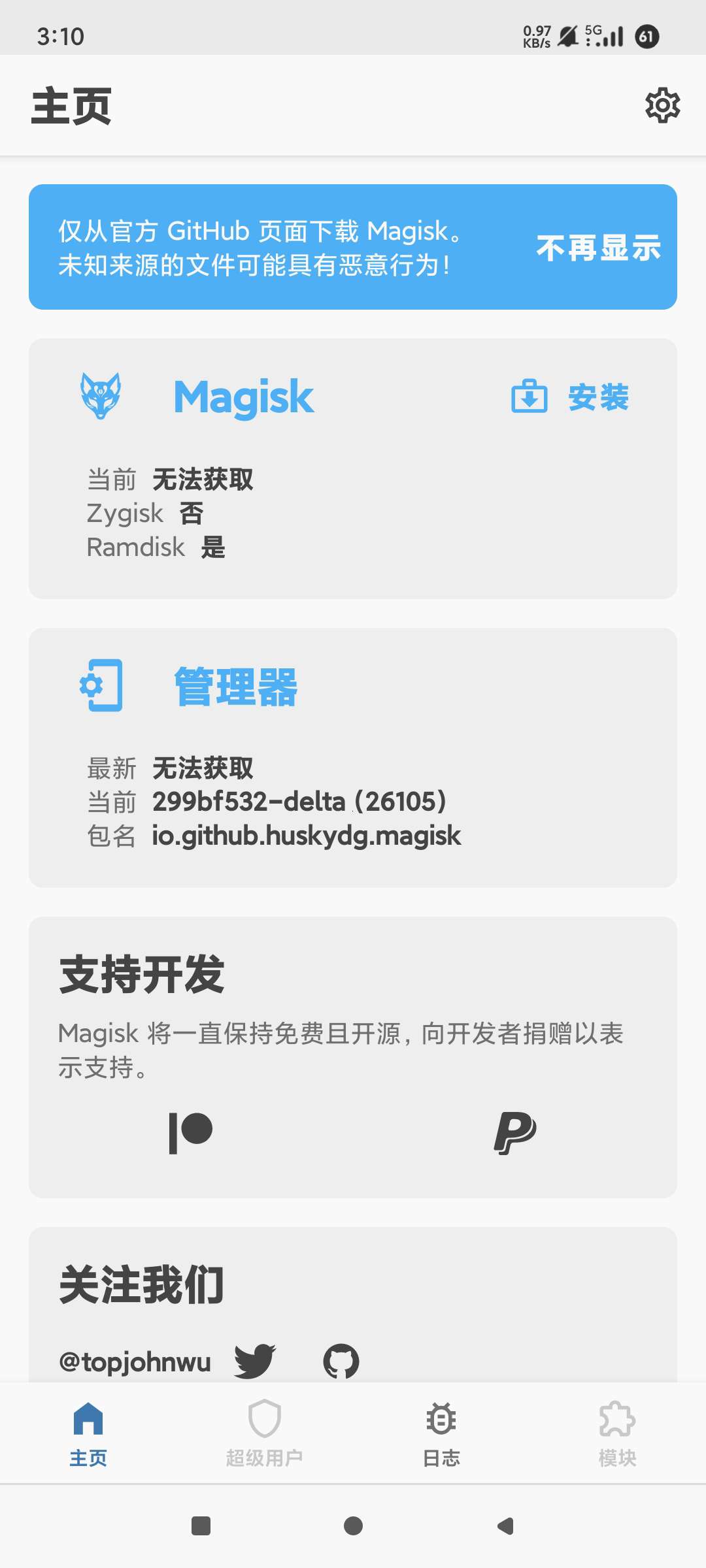Go back using the system back button

pos(505,1526)
